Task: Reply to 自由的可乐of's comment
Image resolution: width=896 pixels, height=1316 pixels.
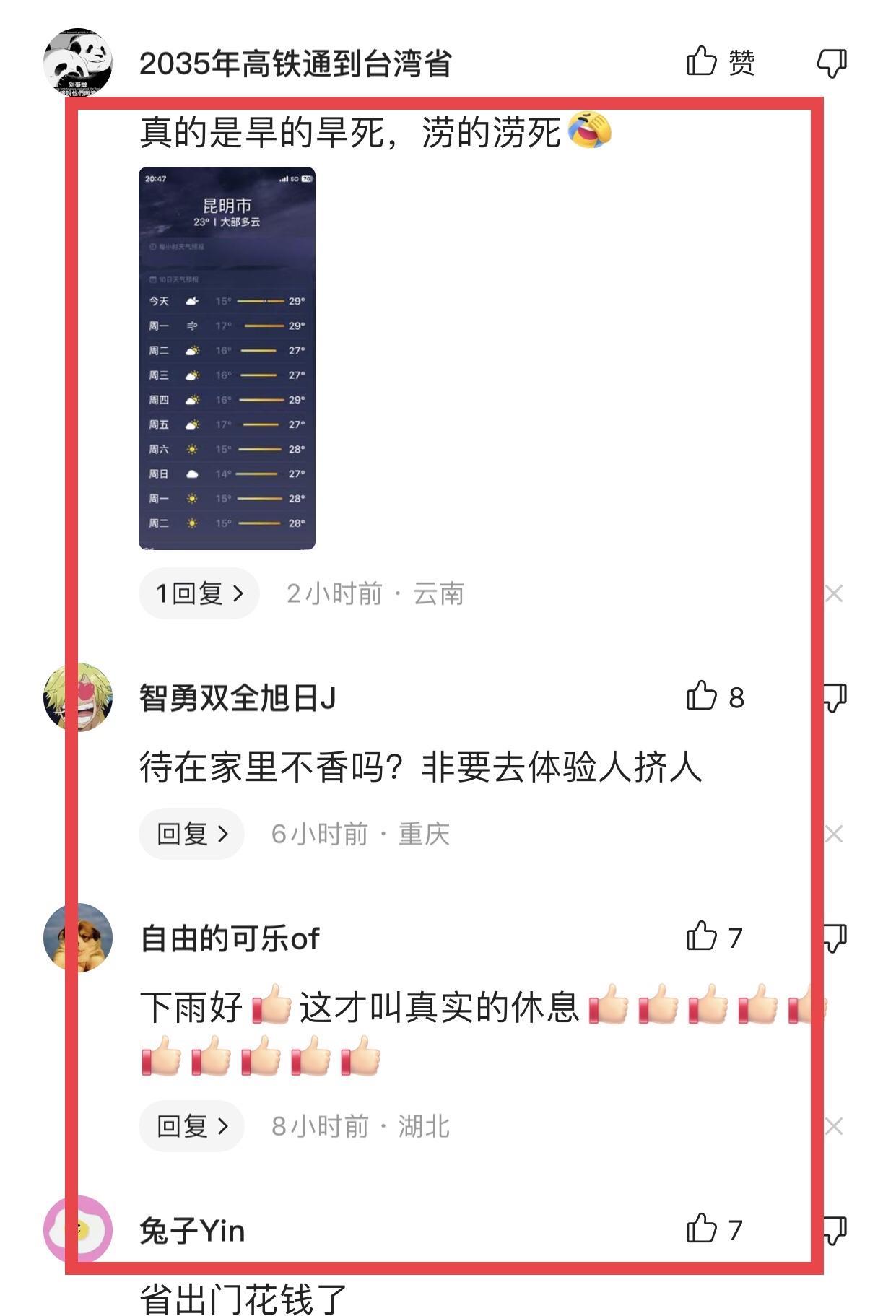Action: pyautogui.click(x=191, y=1125)
